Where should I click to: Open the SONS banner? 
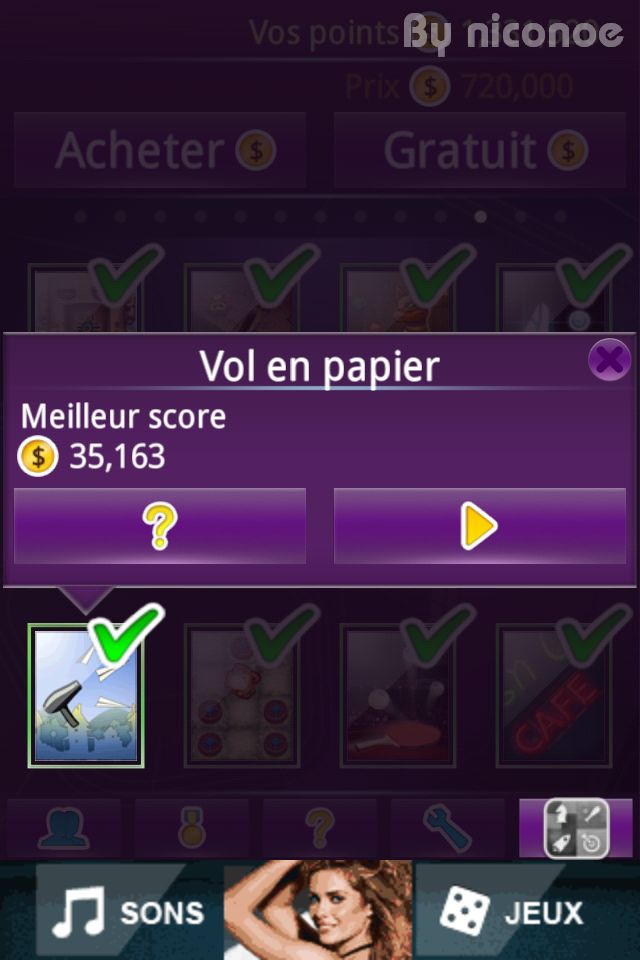point(130,911)
